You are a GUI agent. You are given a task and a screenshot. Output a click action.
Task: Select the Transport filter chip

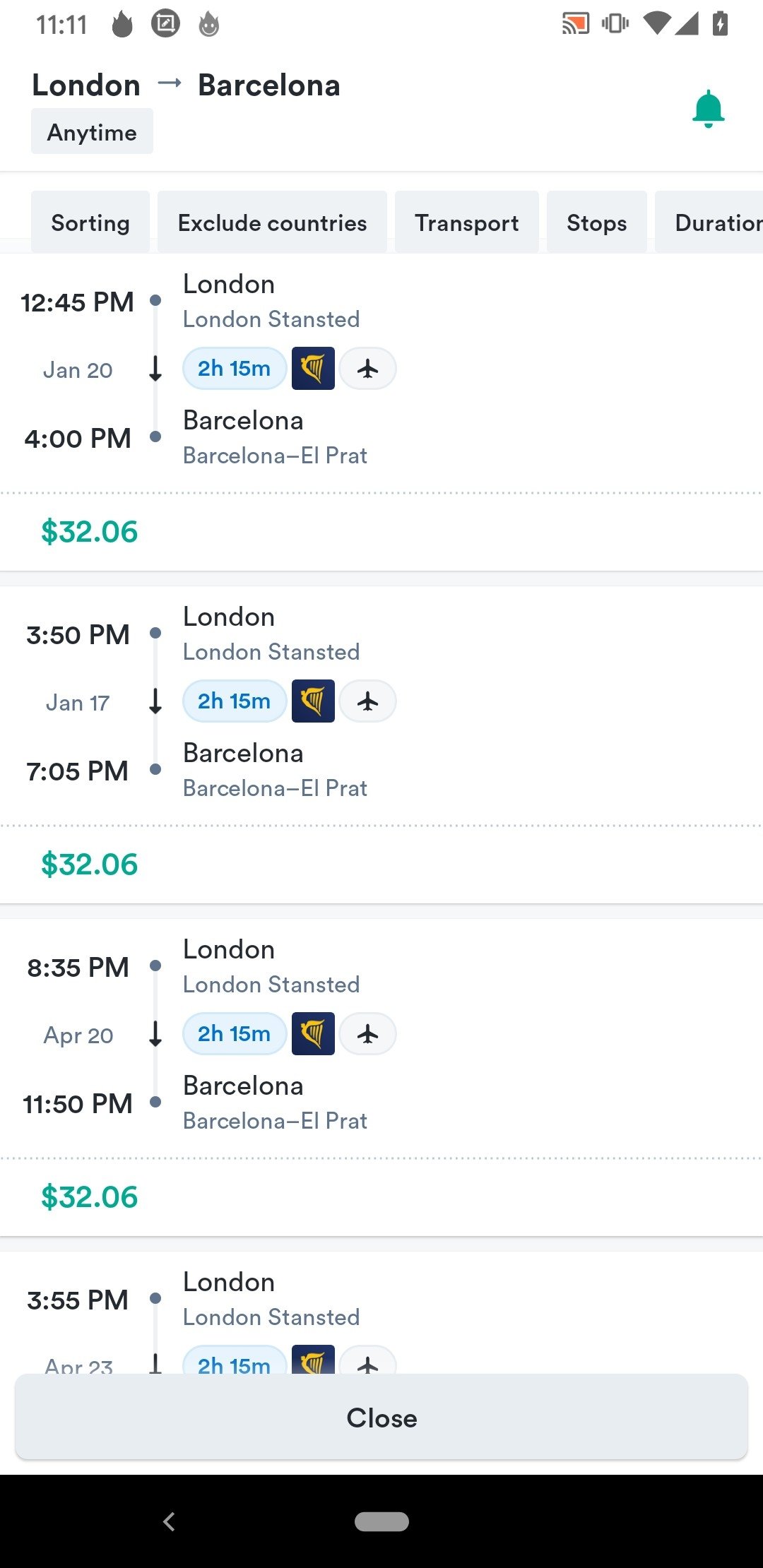[x=466, y=222]
